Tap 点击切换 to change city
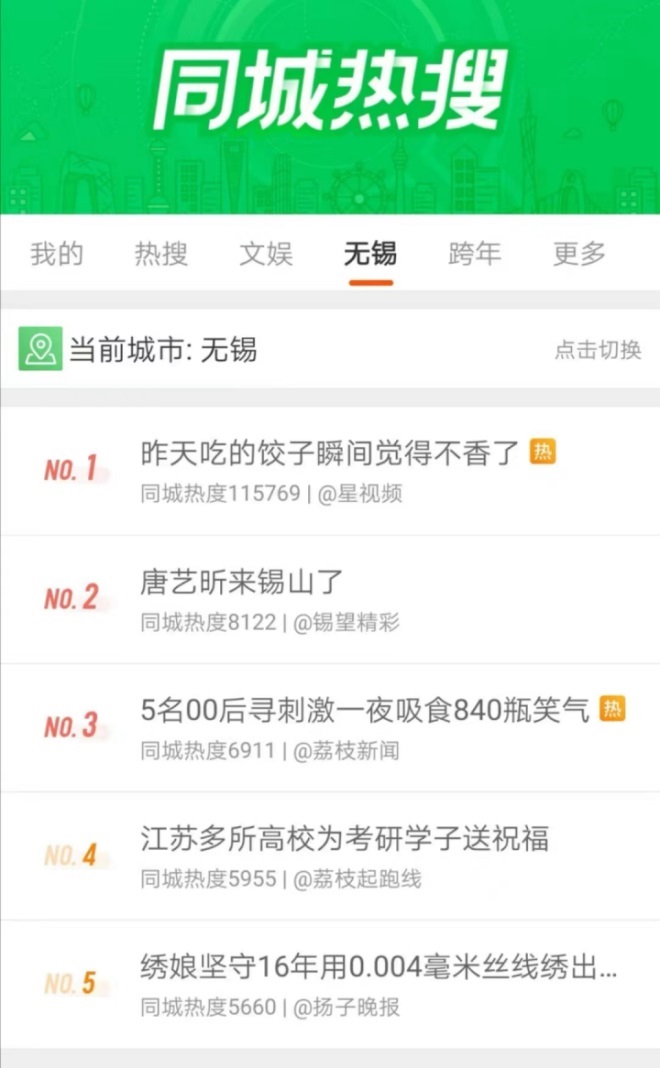Screen dimensions: 660x1068 [x=597, y=350]
